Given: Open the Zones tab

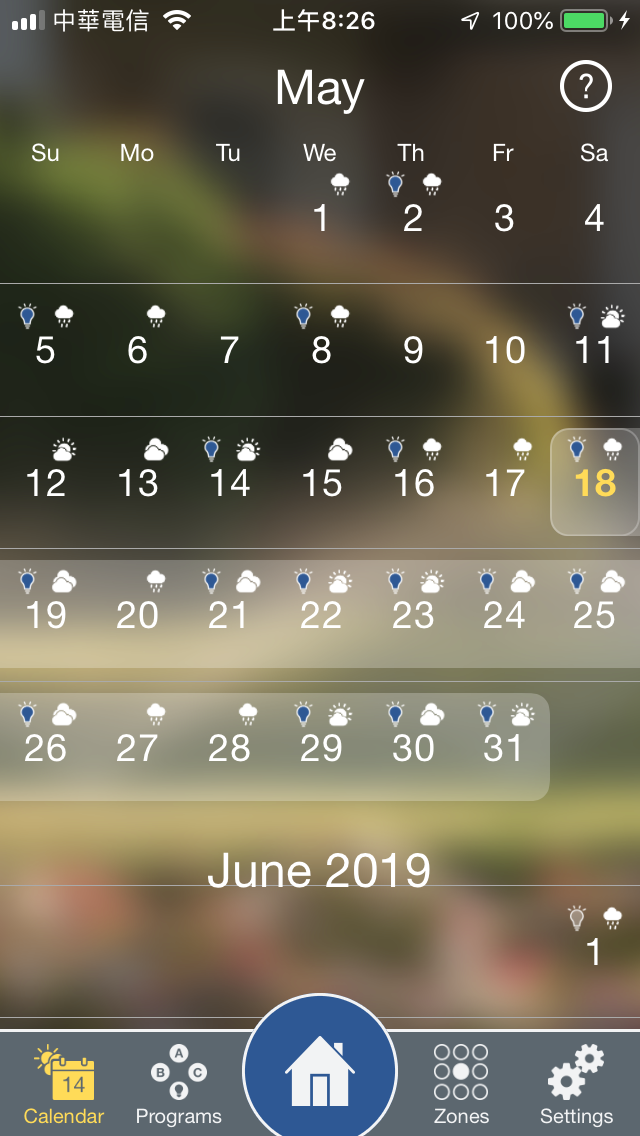Looking at the screenshot, I should 461,1085.
